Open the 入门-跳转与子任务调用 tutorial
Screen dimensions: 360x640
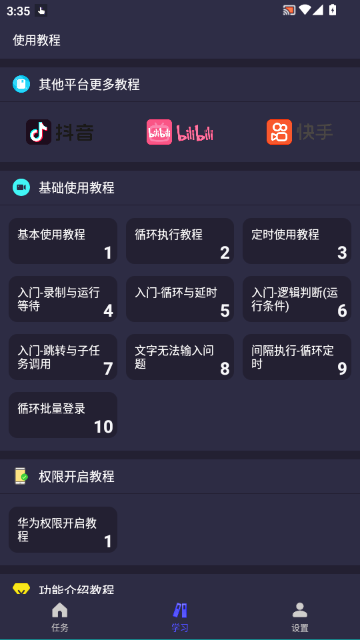point(63,357)
